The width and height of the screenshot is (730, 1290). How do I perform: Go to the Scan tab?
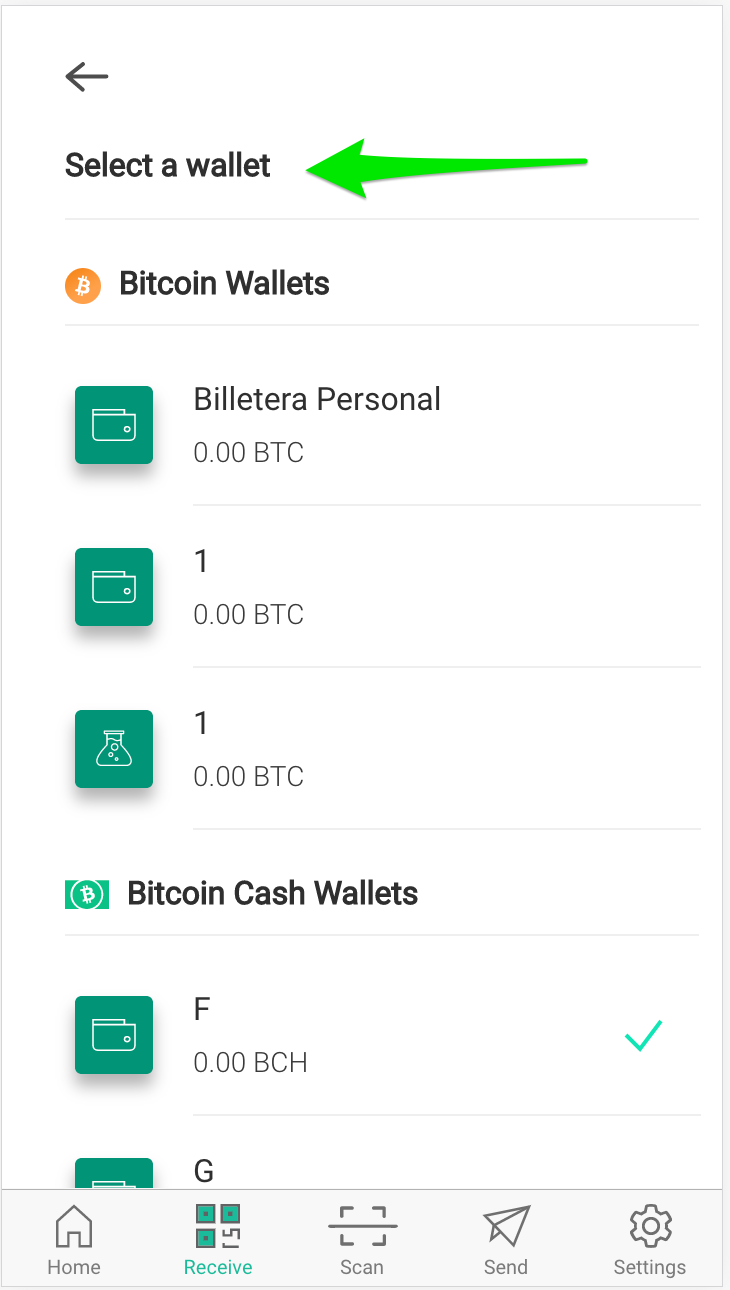pos(362,1240)
